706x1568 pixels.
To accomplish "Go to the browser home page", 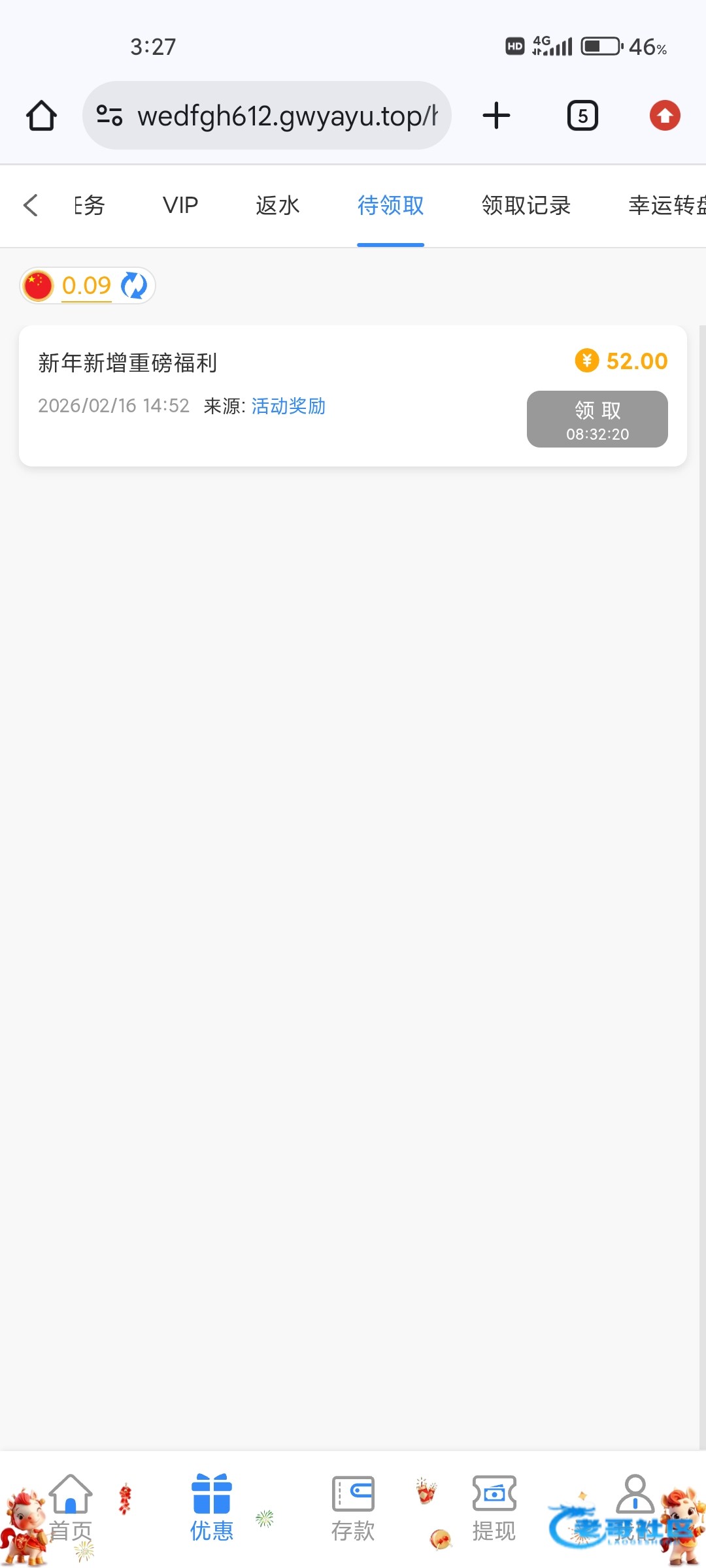I will click(x=41, y=116).
